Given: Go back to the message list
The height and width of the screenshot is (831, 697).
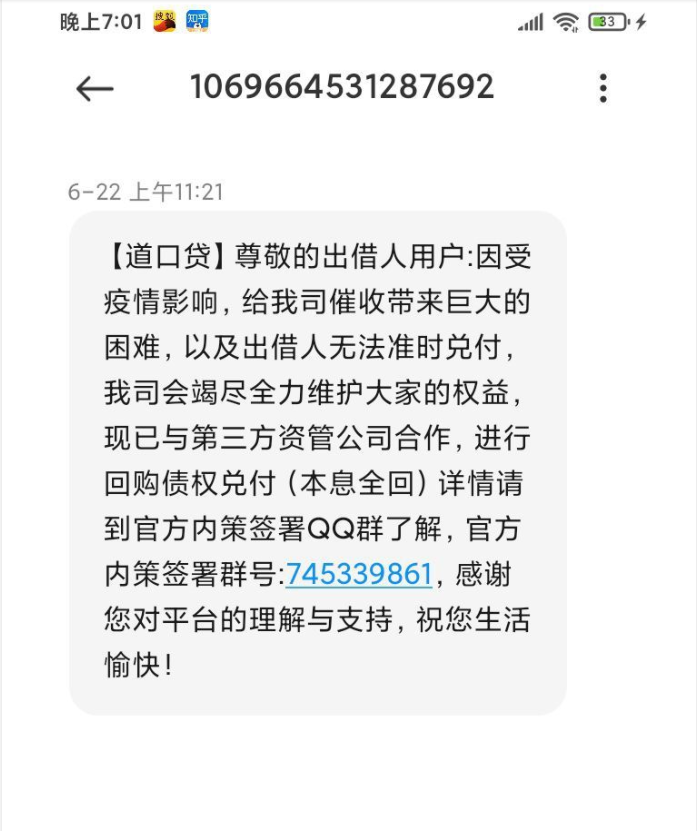Looking at the screenshot, I should click(95, 89).
